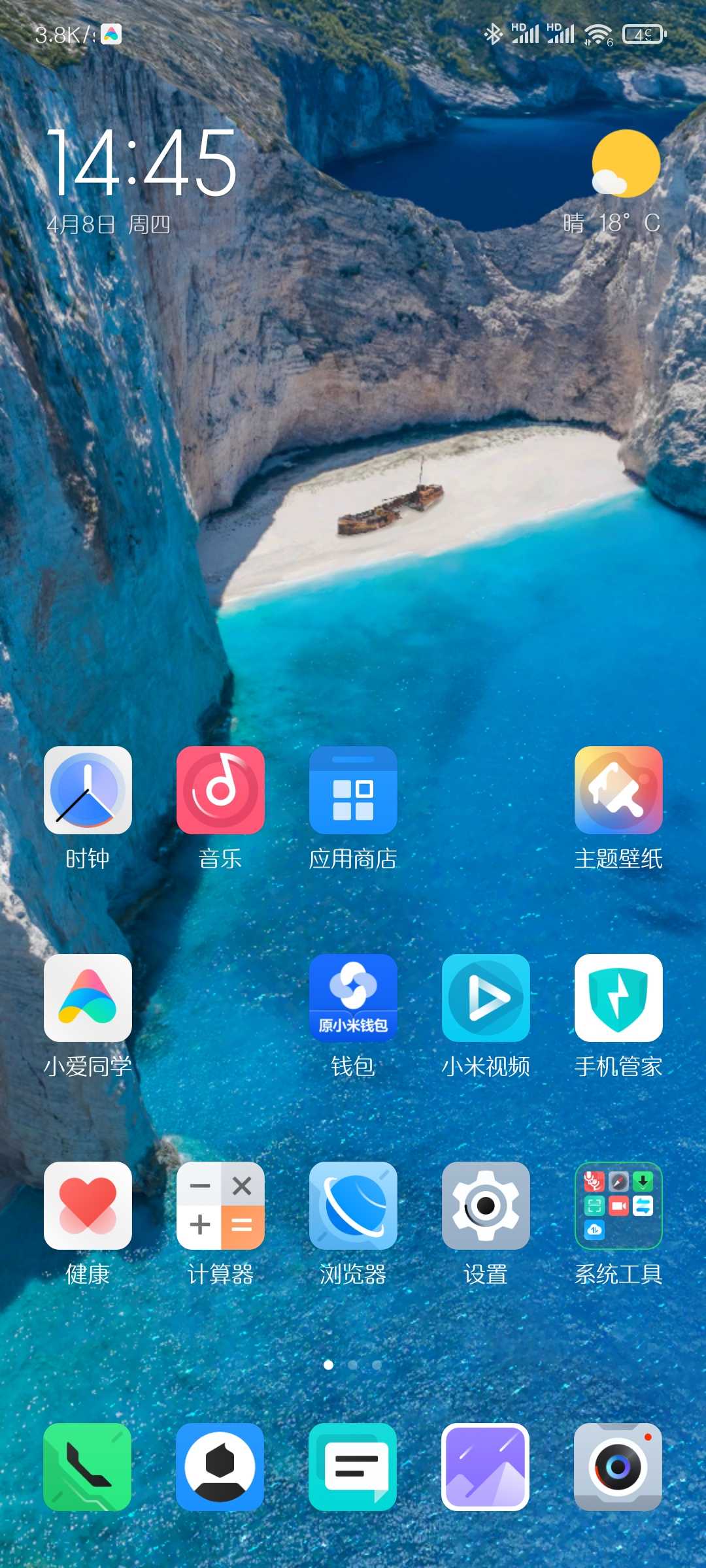Open the phone dialer in the dock

pos(88,1467)
